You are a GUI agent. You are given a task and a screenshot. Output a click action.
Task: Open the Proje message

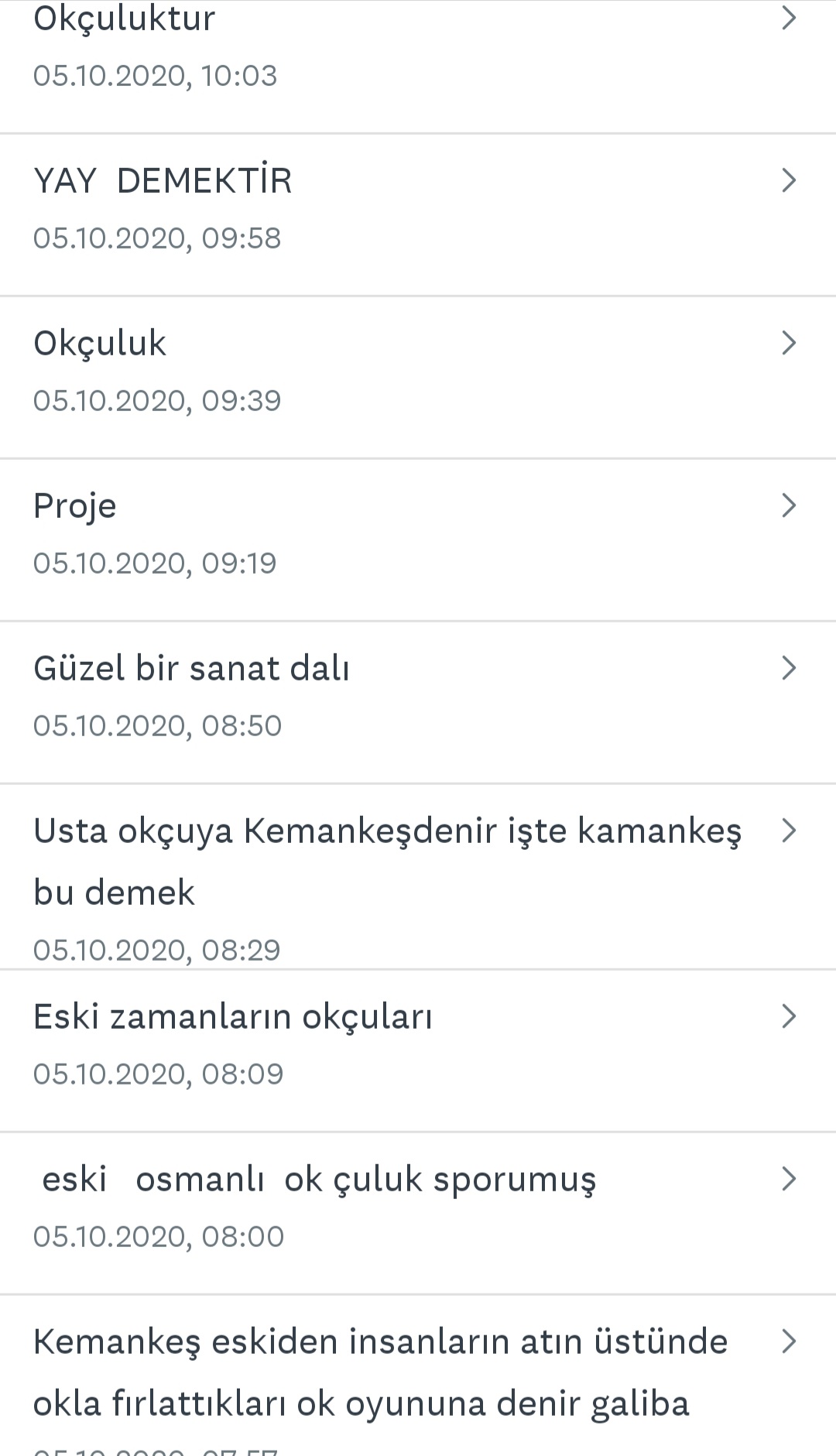click(x=74, y=505)
